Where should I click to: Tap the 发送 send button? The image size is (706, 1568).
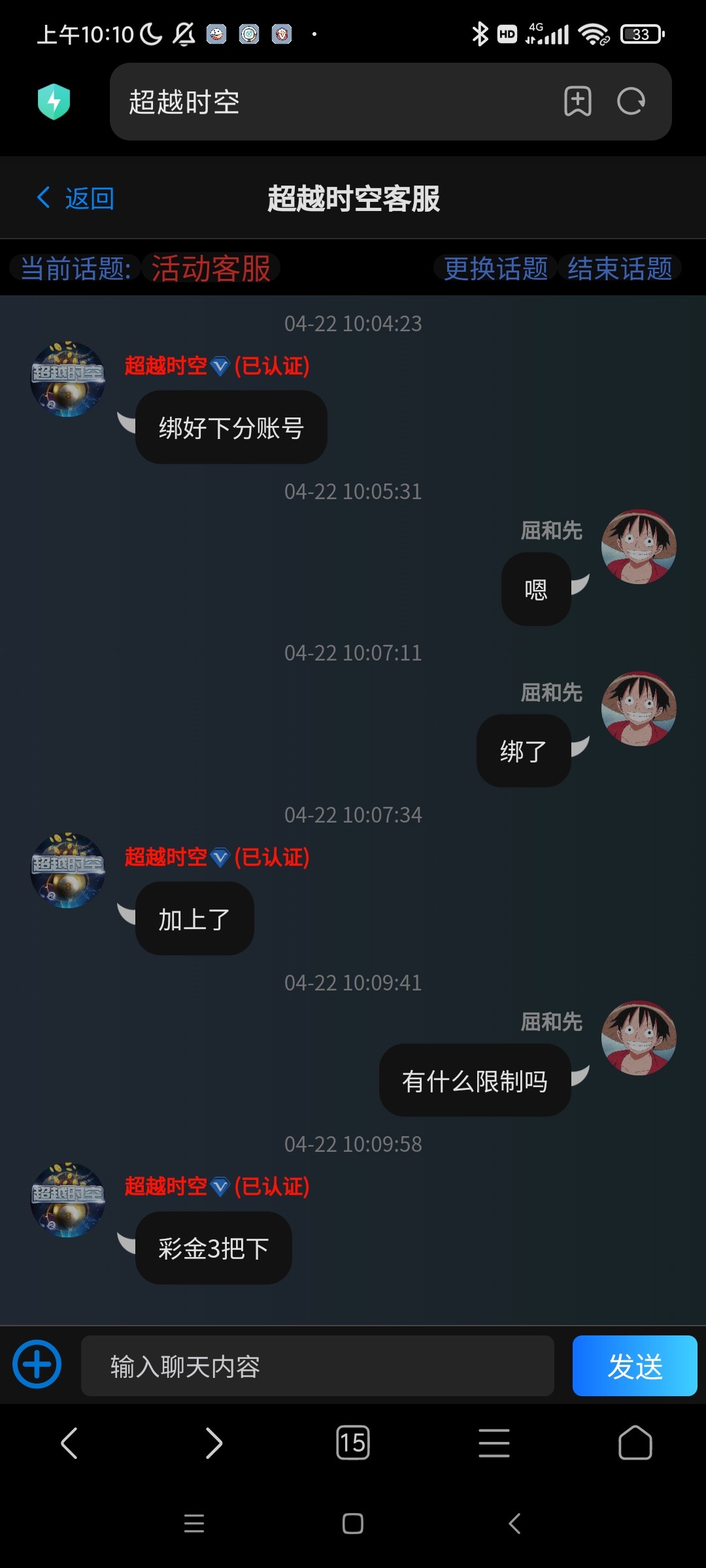point(634,1366)
